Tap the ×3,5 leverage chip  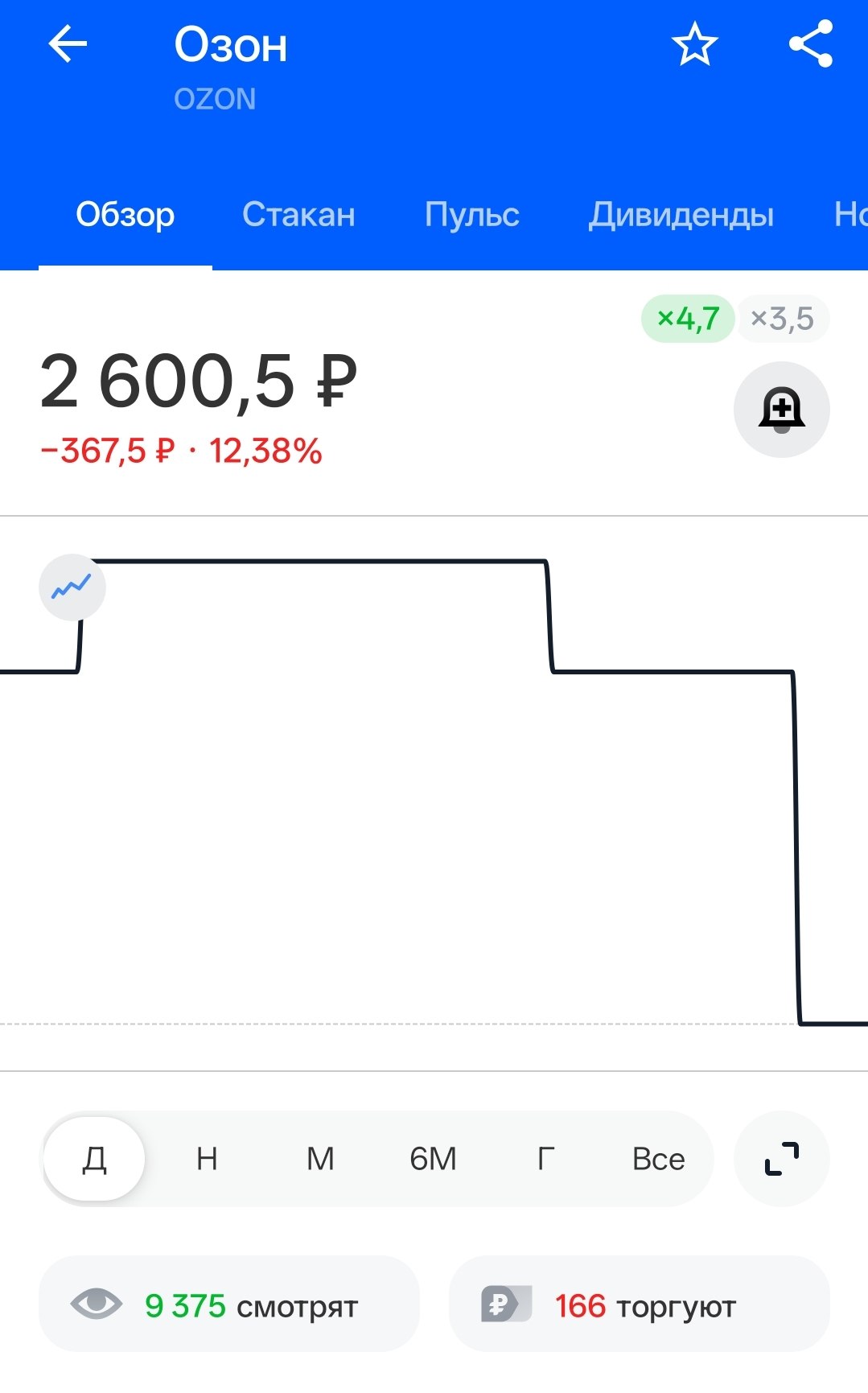tap(783, 319)
